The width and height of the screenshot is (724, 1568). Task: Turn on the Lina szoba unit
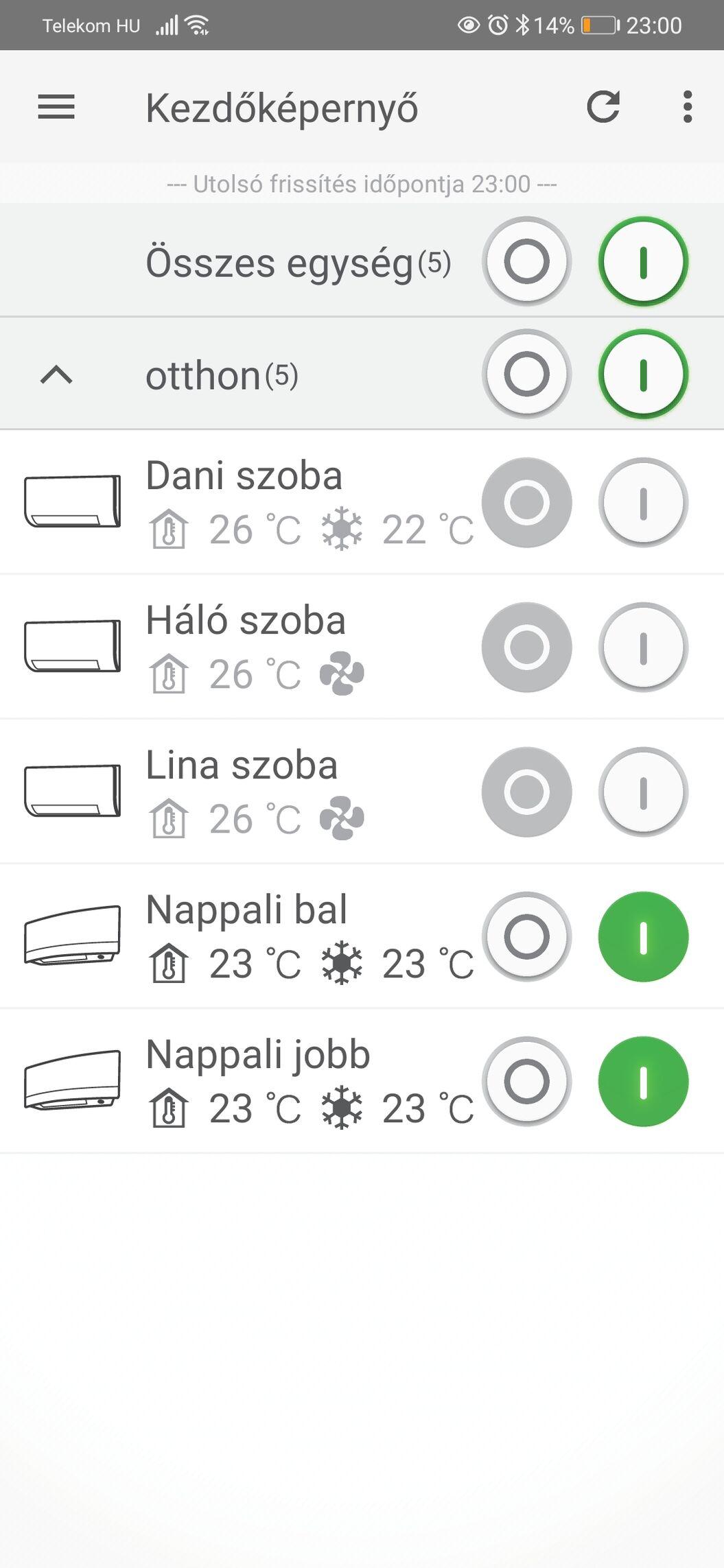tap(644, 792)
